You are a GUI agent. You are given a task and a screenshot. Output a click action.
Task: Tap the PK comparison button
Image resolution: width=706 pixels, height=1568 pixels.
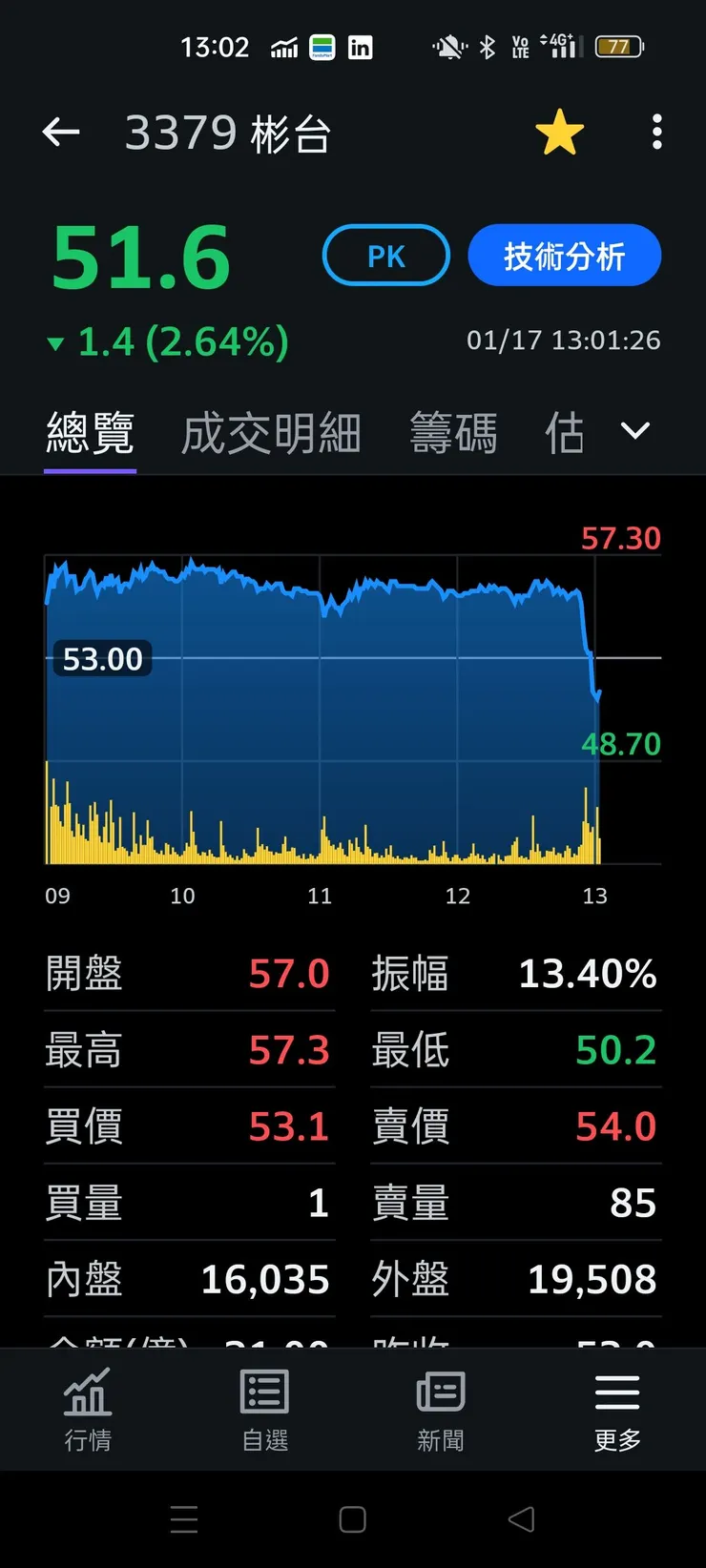(x=385, y=255)
